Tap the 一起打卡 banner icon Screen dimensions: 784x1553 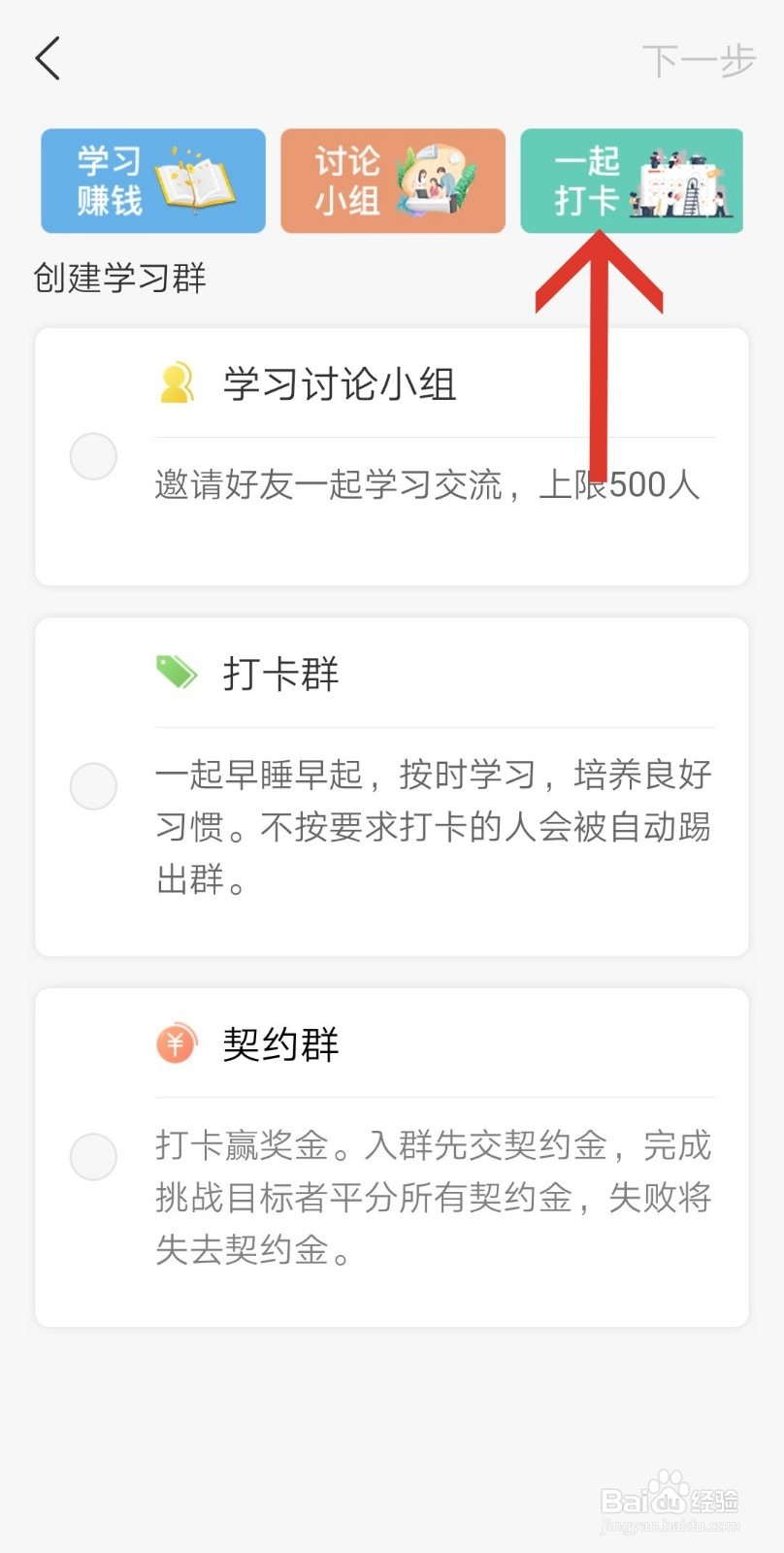click(x=631, y=182)
